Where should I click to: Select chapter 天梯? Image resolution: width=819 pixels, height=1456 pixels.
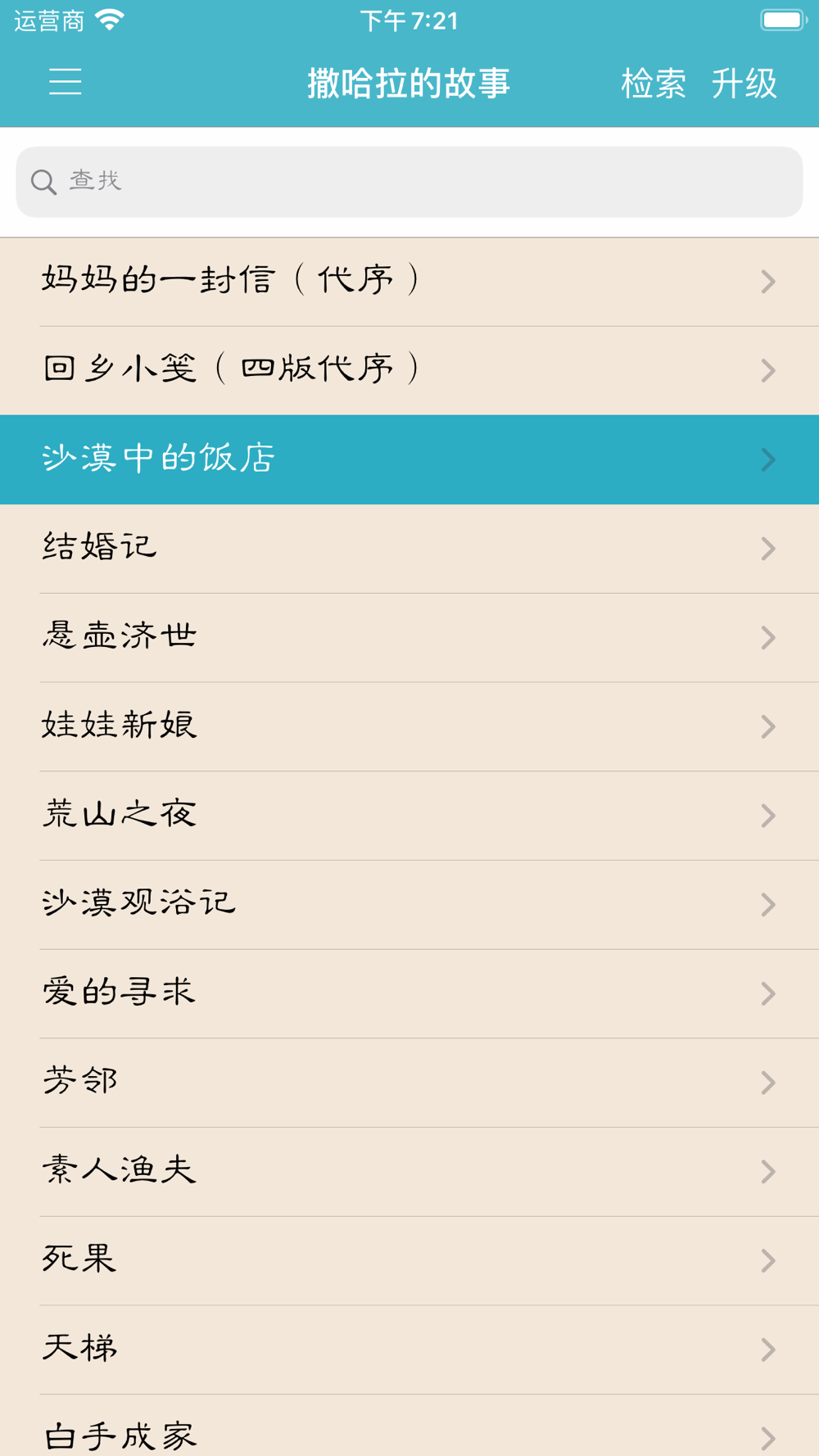[x=409, y=1350]
